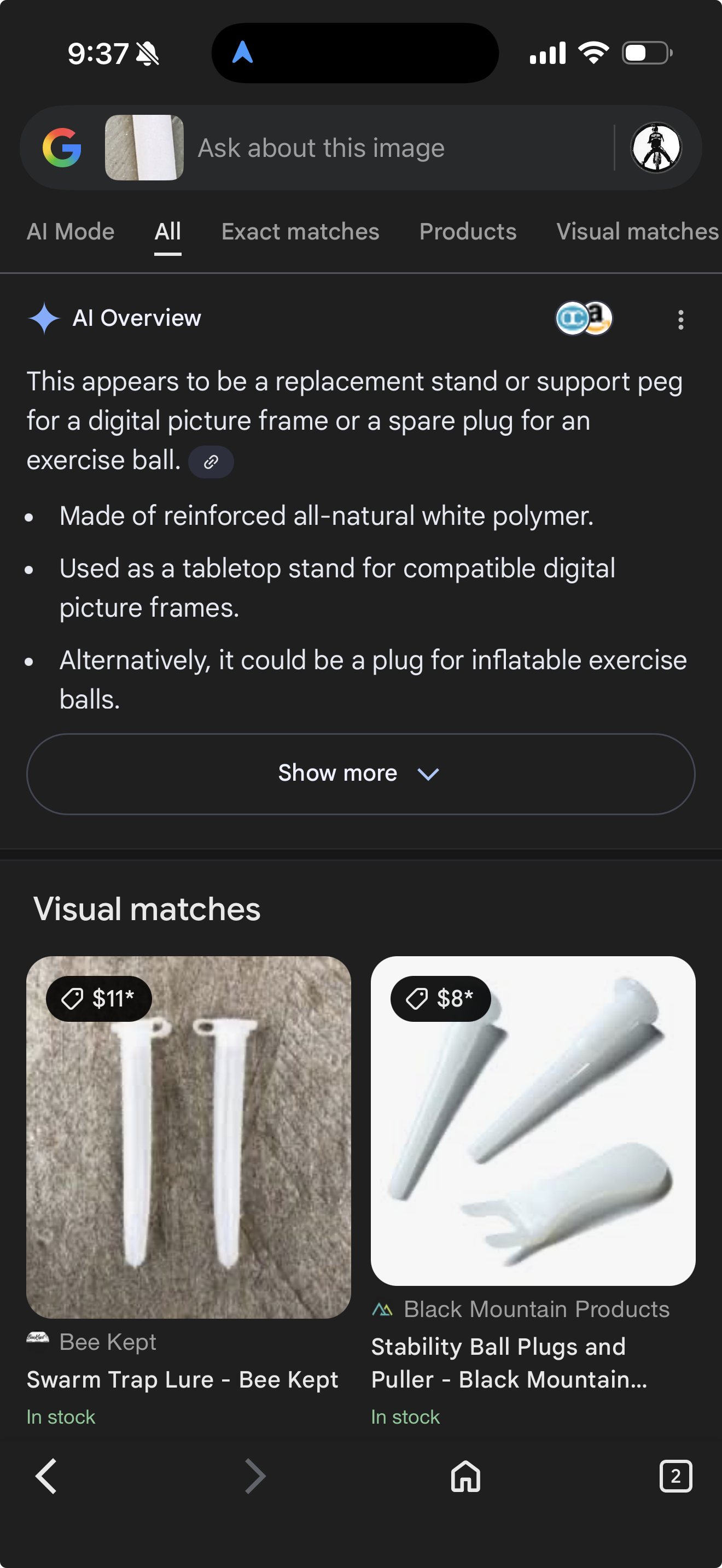Tap the Google logo
The width and height of the screenshot is (722, 1568).
pos(62,148)
